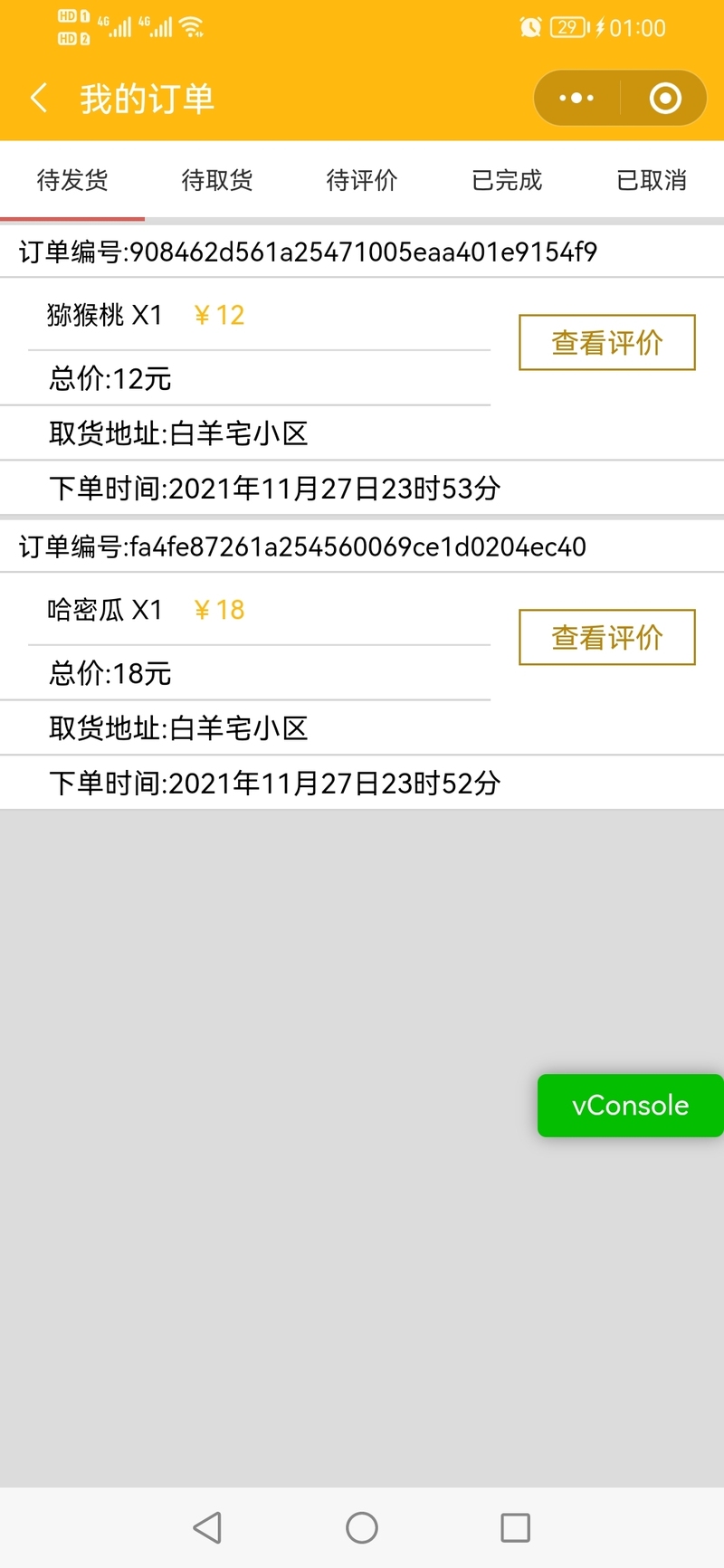This screenshot has width=724, height=1568.
Task: Tap the system home button
Action: click(362, 1527)
